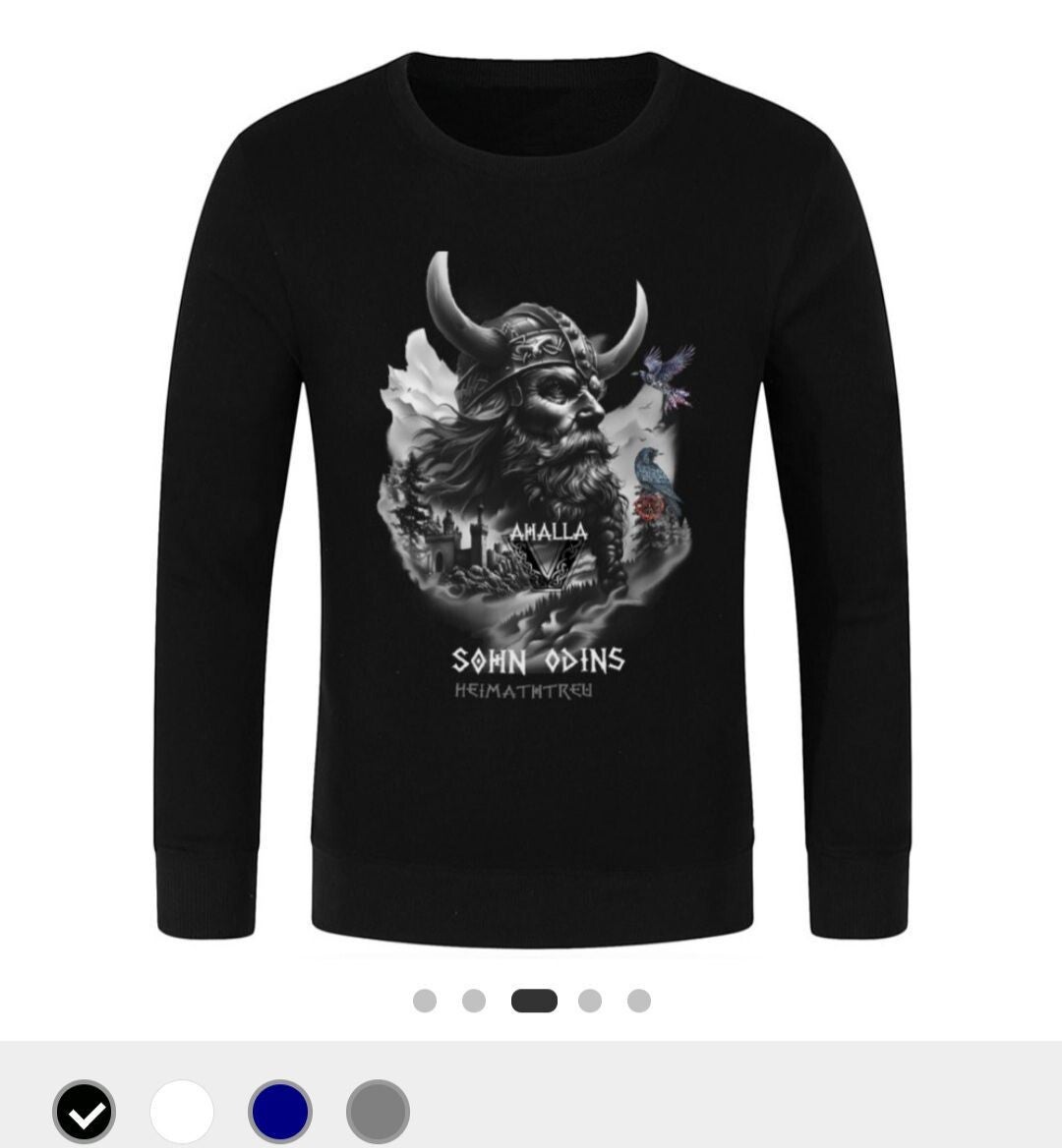Screen dimensions: 1062x1148
Task: Go to the second image indicator dot
Action: click(474, 1001)
